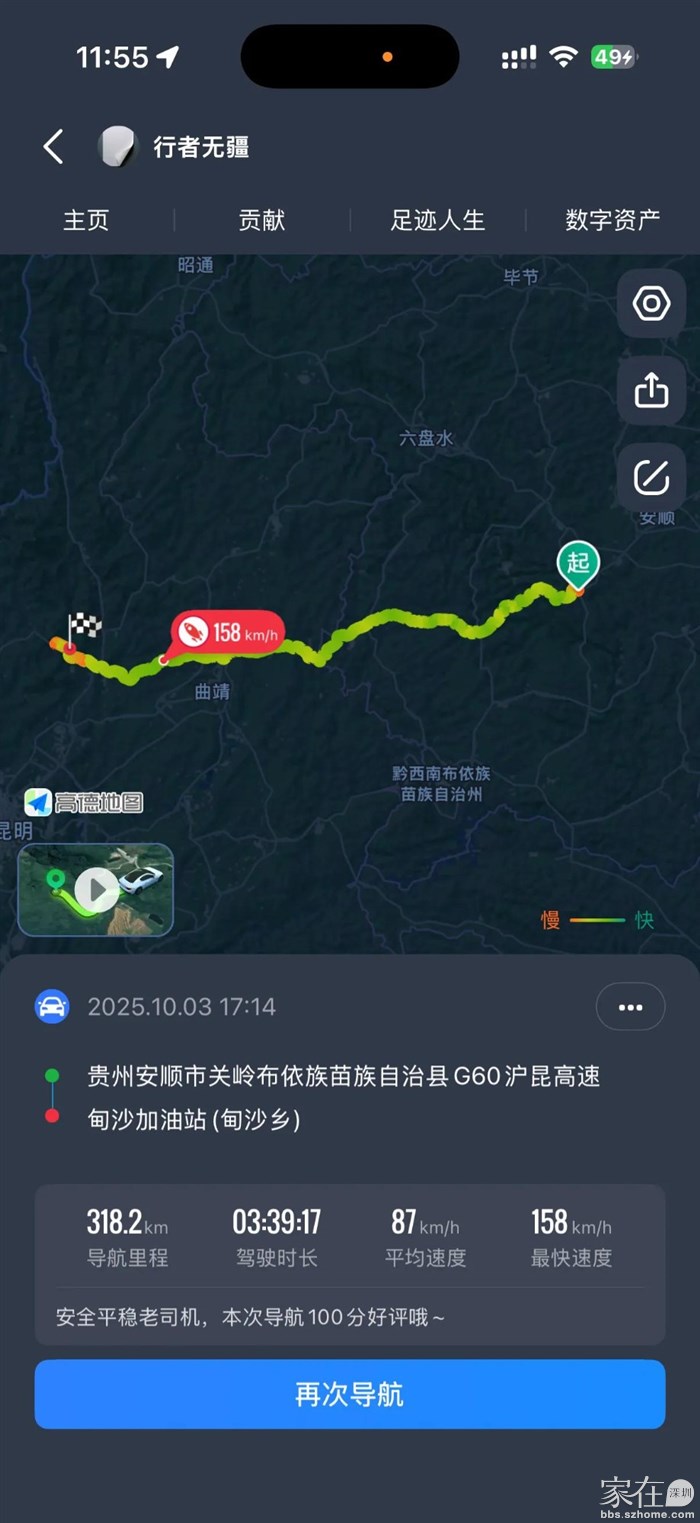The height and width of the screenshot is (1523, 700).
Task: Share this driving track
Action: coord(651,390)
